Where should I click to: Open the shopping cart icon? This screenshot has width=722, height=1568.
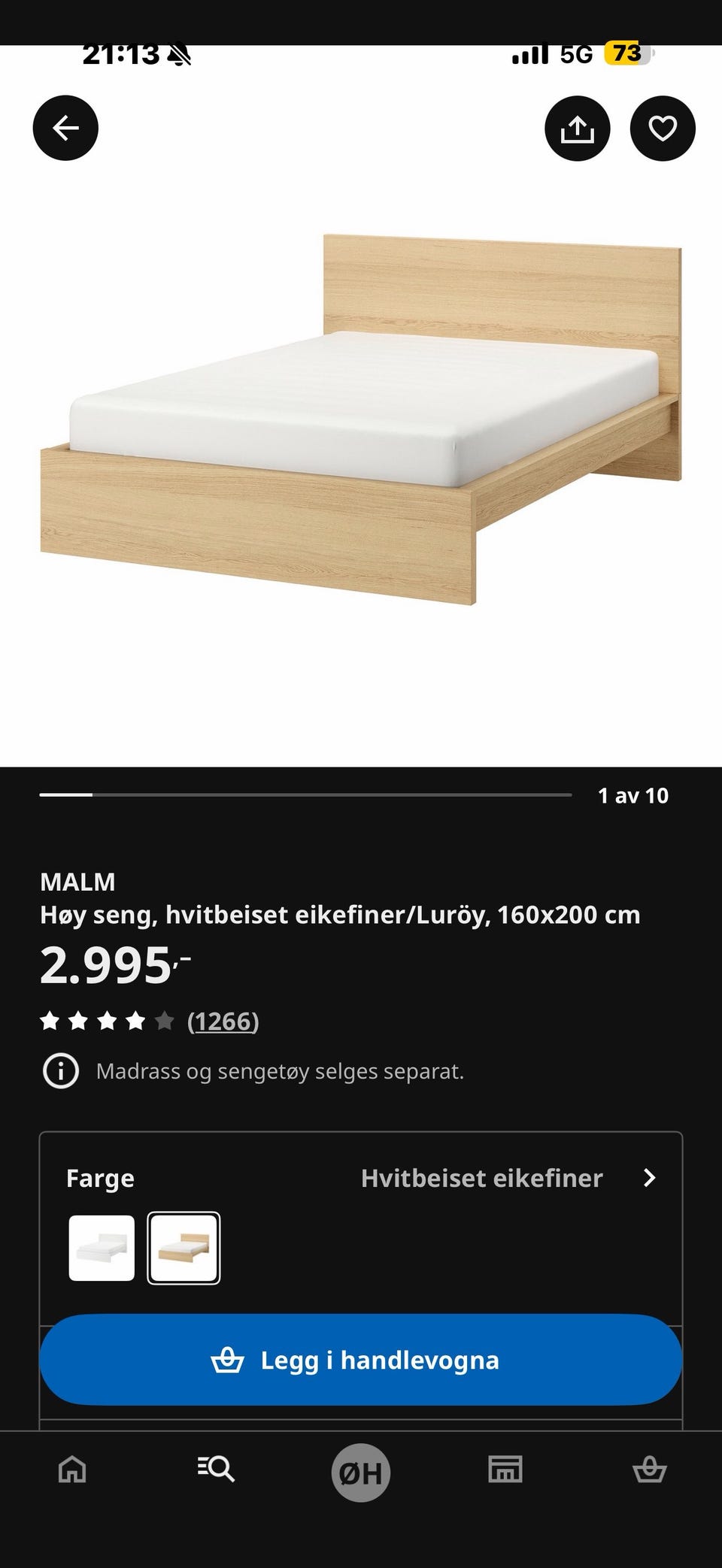[649, 1473]
